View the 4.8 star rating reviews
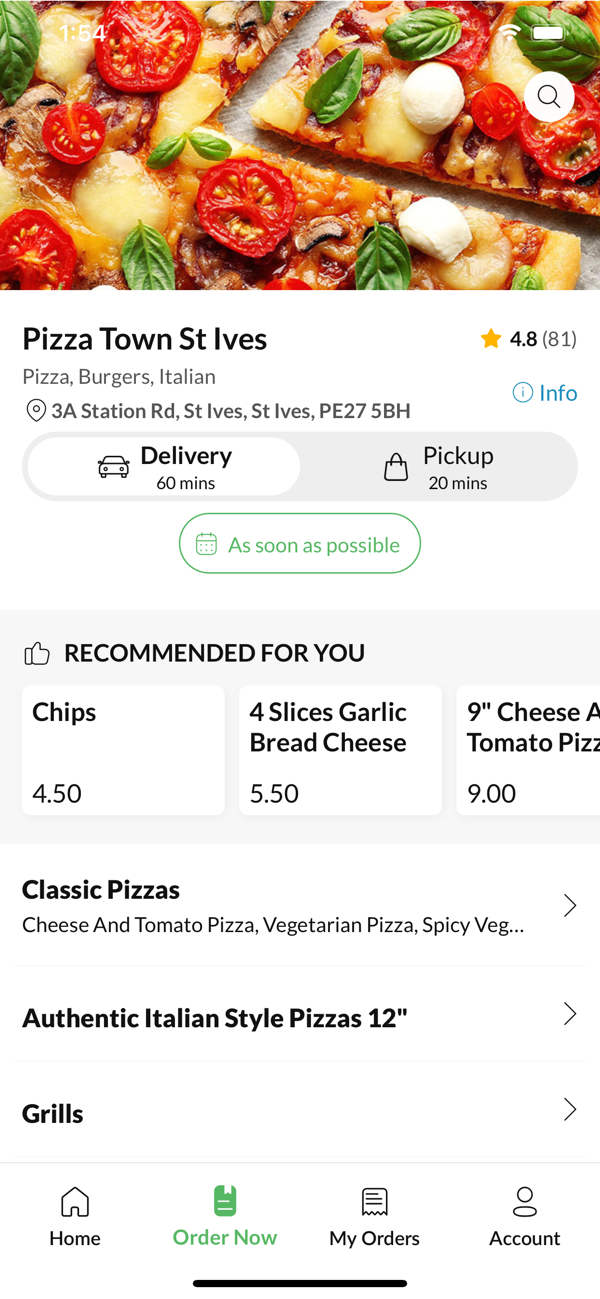Viewport: 600px width, 1299px height. tap(528, 339)
